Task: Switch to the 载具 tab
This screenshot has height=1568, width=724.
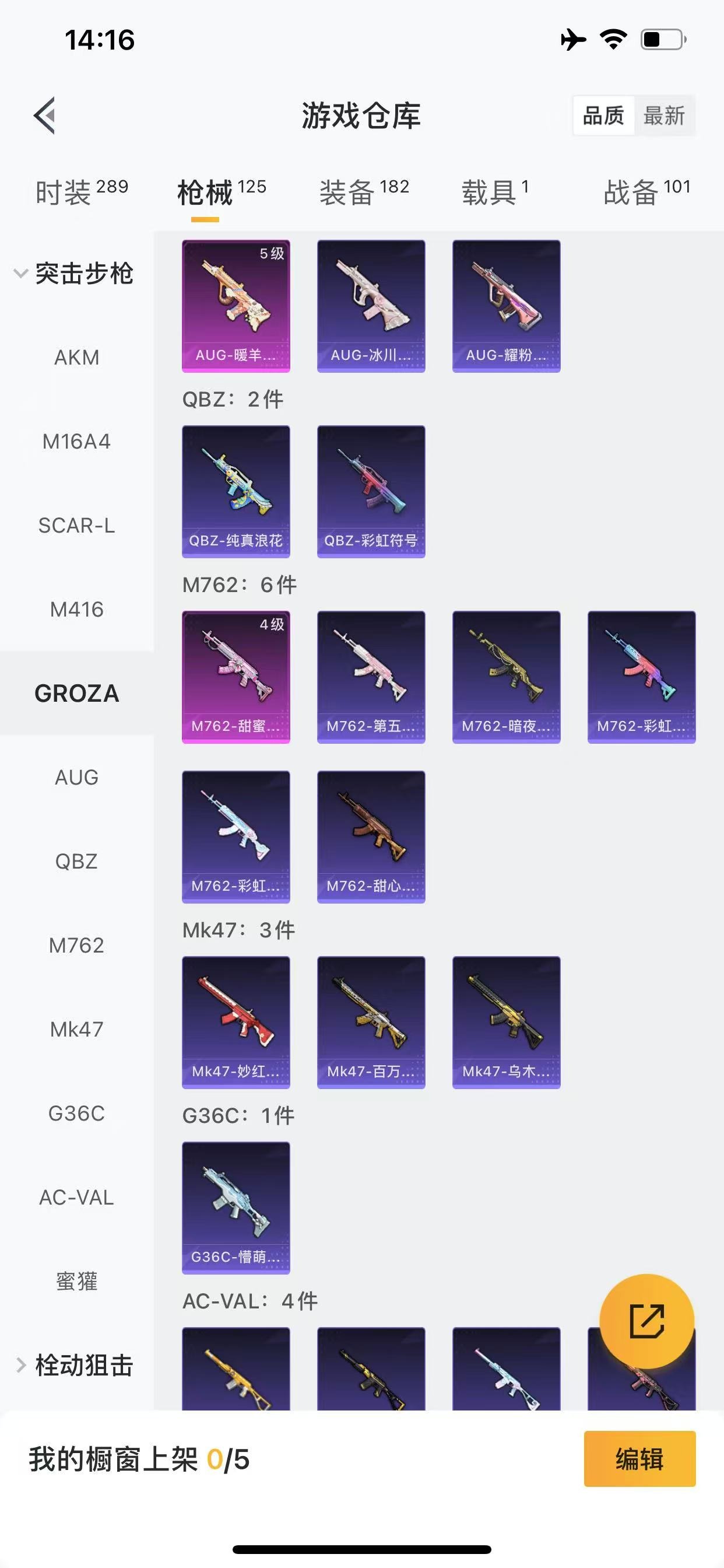Action: pos(495,192)
